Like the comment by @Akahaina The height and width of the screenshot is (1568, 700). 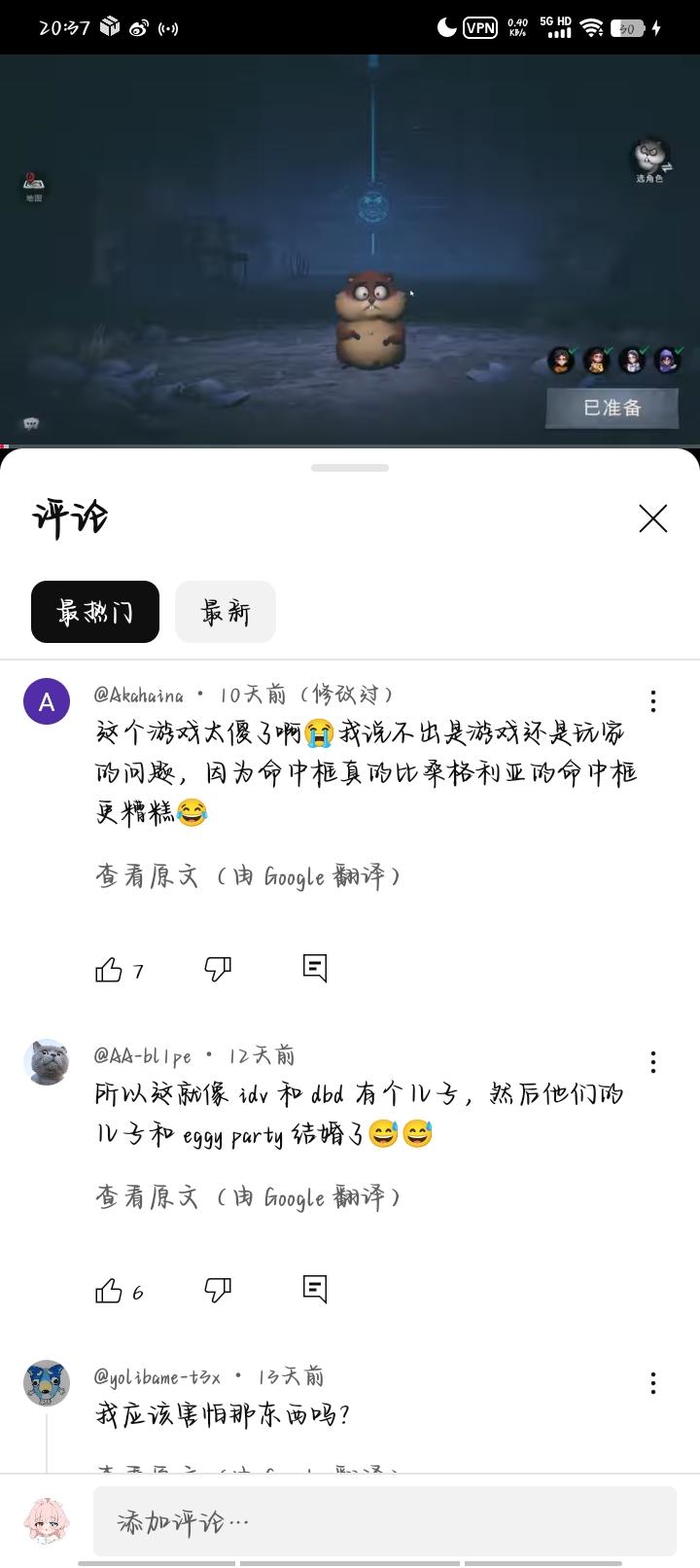coord(109,969)
